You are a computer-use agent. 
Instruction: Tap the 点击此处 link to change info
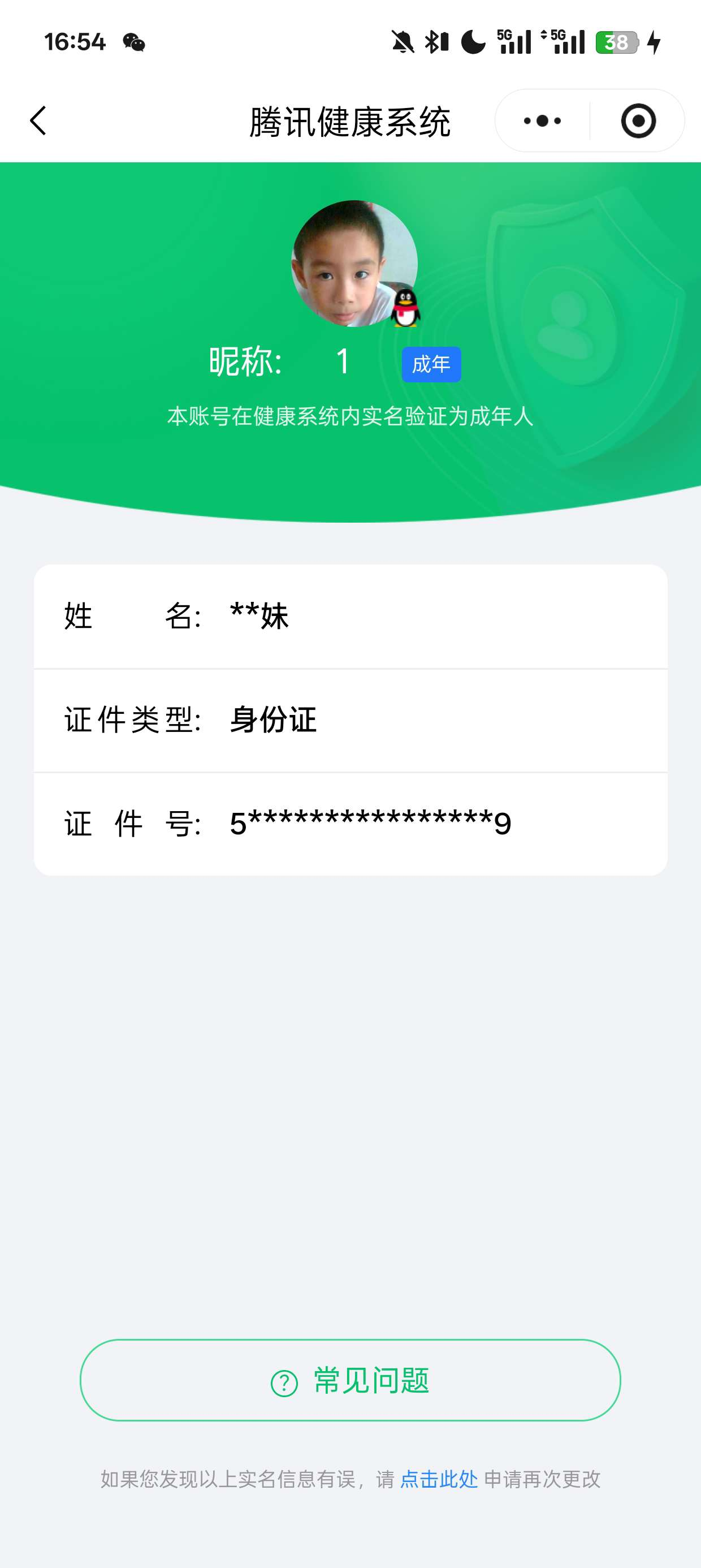click(439, 1479)
